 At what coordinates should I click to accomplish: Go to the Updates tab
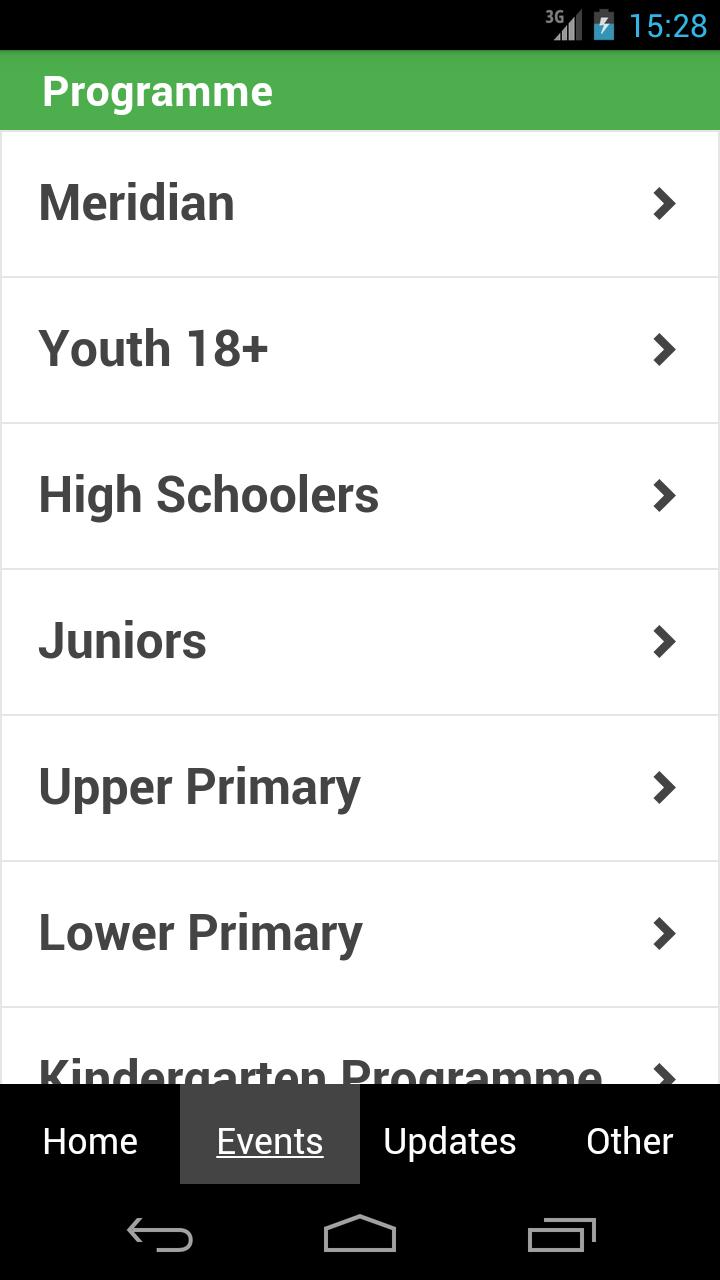point(450,1141)
